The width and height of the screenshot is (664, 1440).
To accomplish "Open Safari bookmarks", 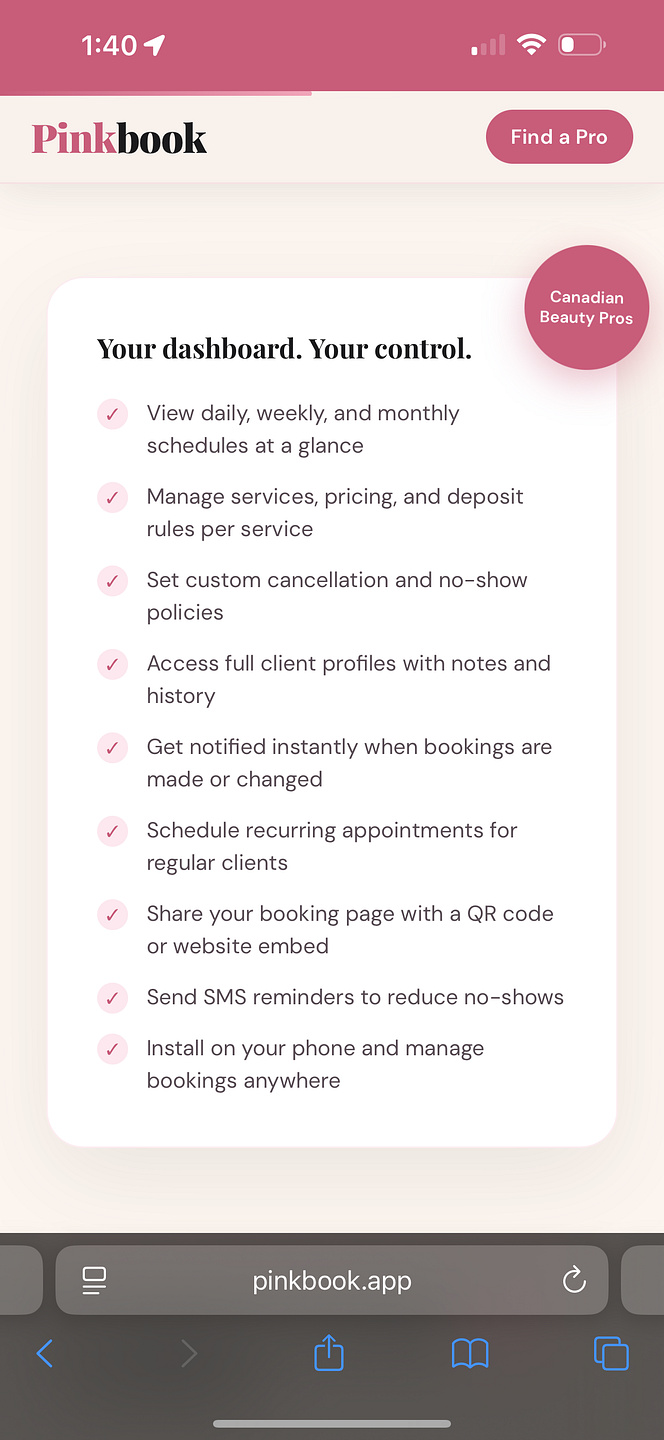I will coord(470,1354).
